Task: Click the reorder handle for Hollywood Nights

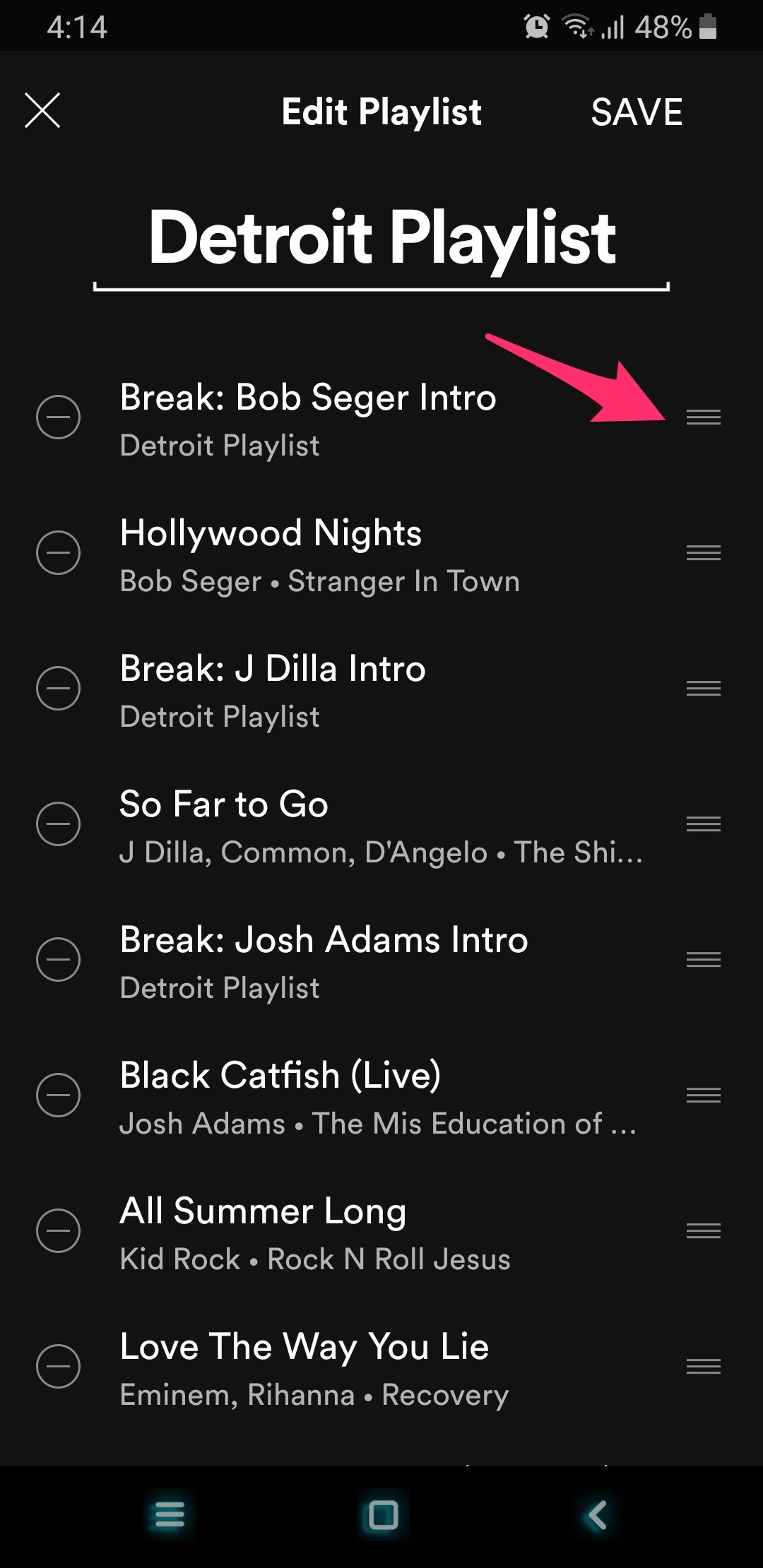Action: (703, 552)
